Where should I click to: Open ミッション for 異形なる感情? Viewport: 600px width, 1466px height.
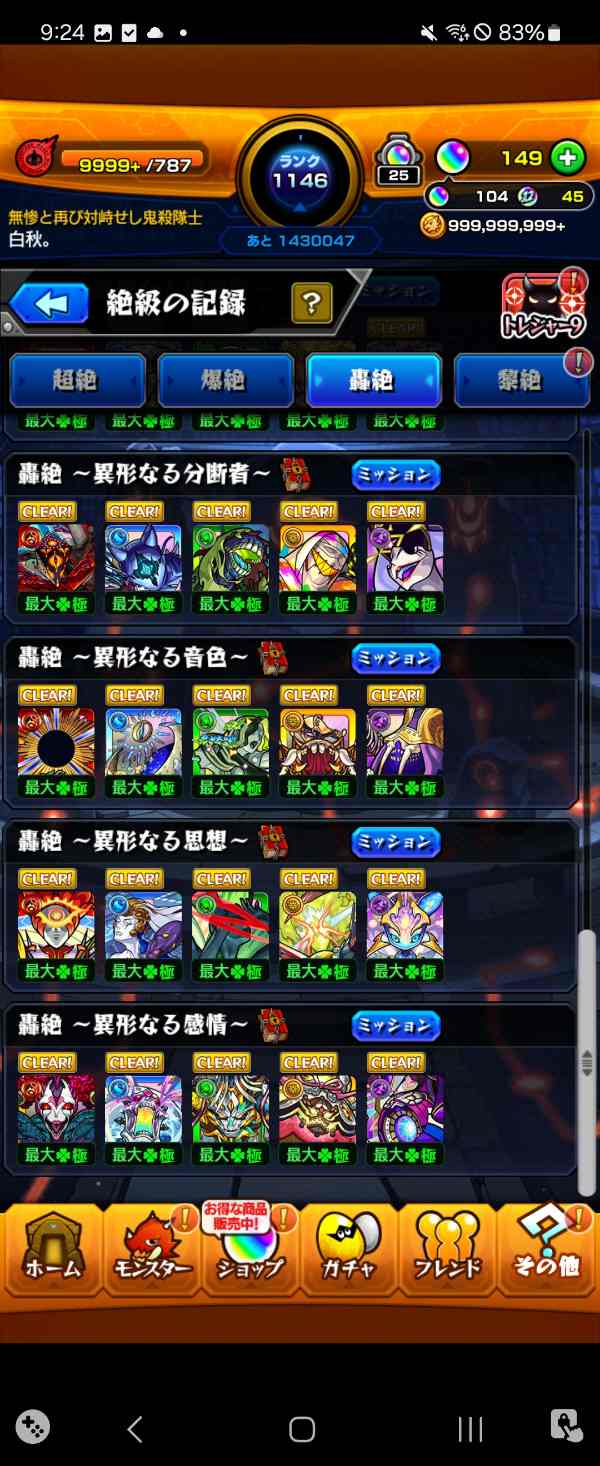[x=396, y=1026]
